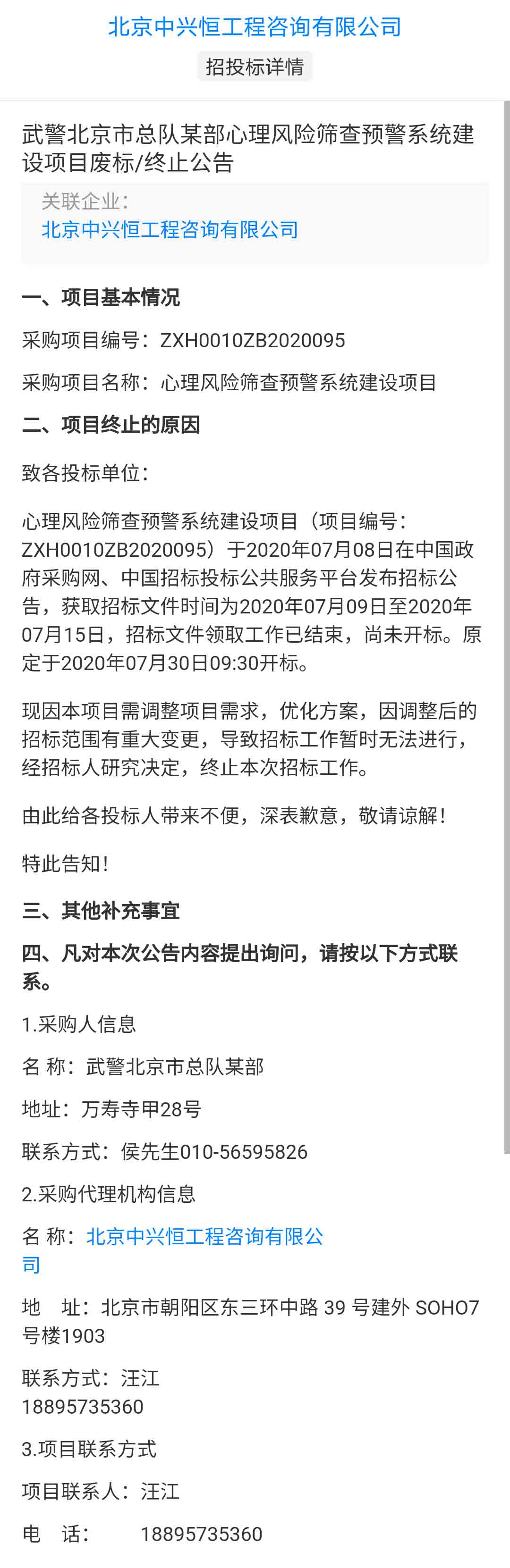510x1568 pixels.
Task: Tap the 招投标详情 label button
Action: pyautogui.click(x=255, y=67)
